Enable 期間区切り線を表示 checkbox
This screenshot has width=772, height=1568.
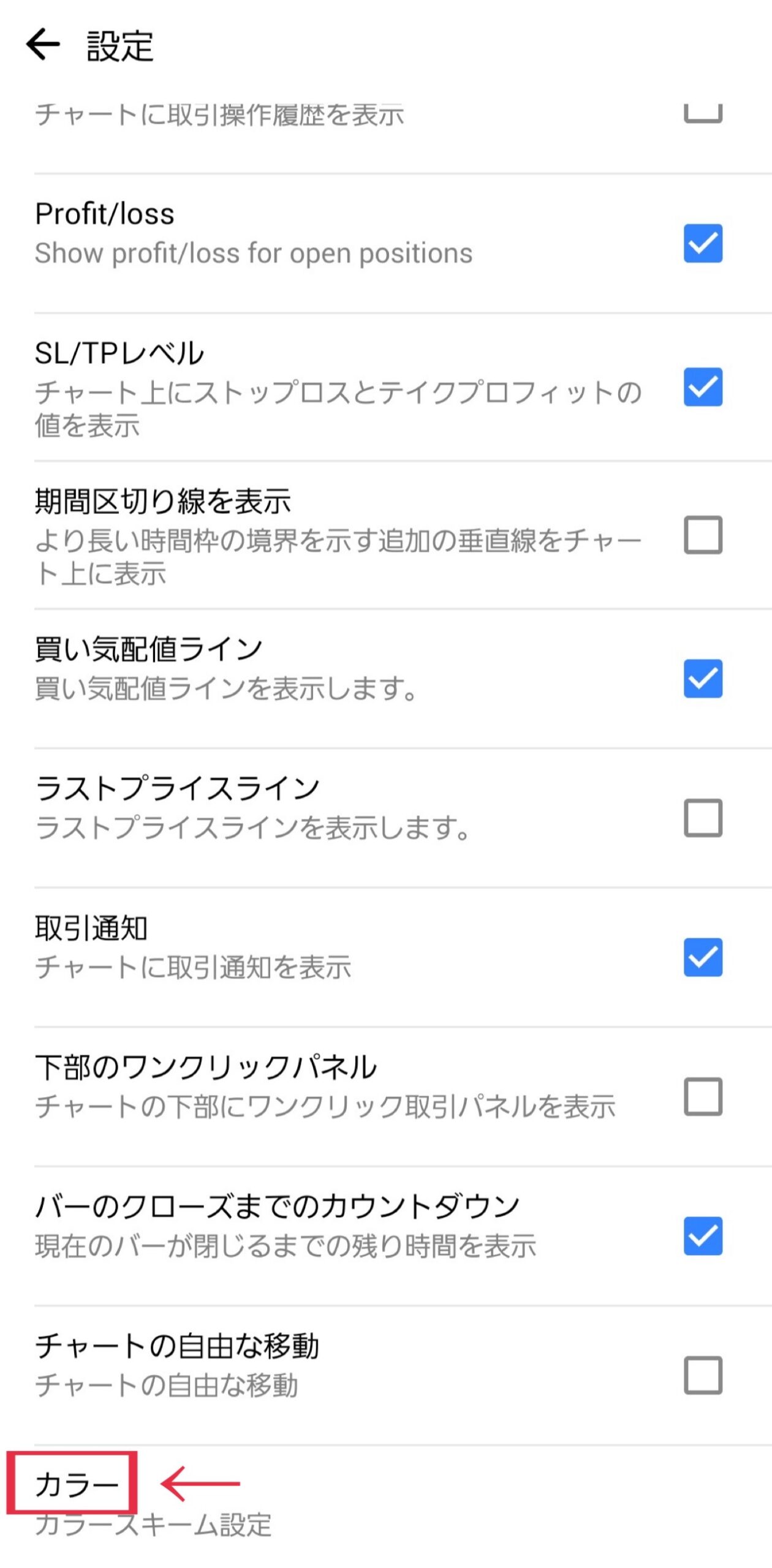(x=703, y=535)
